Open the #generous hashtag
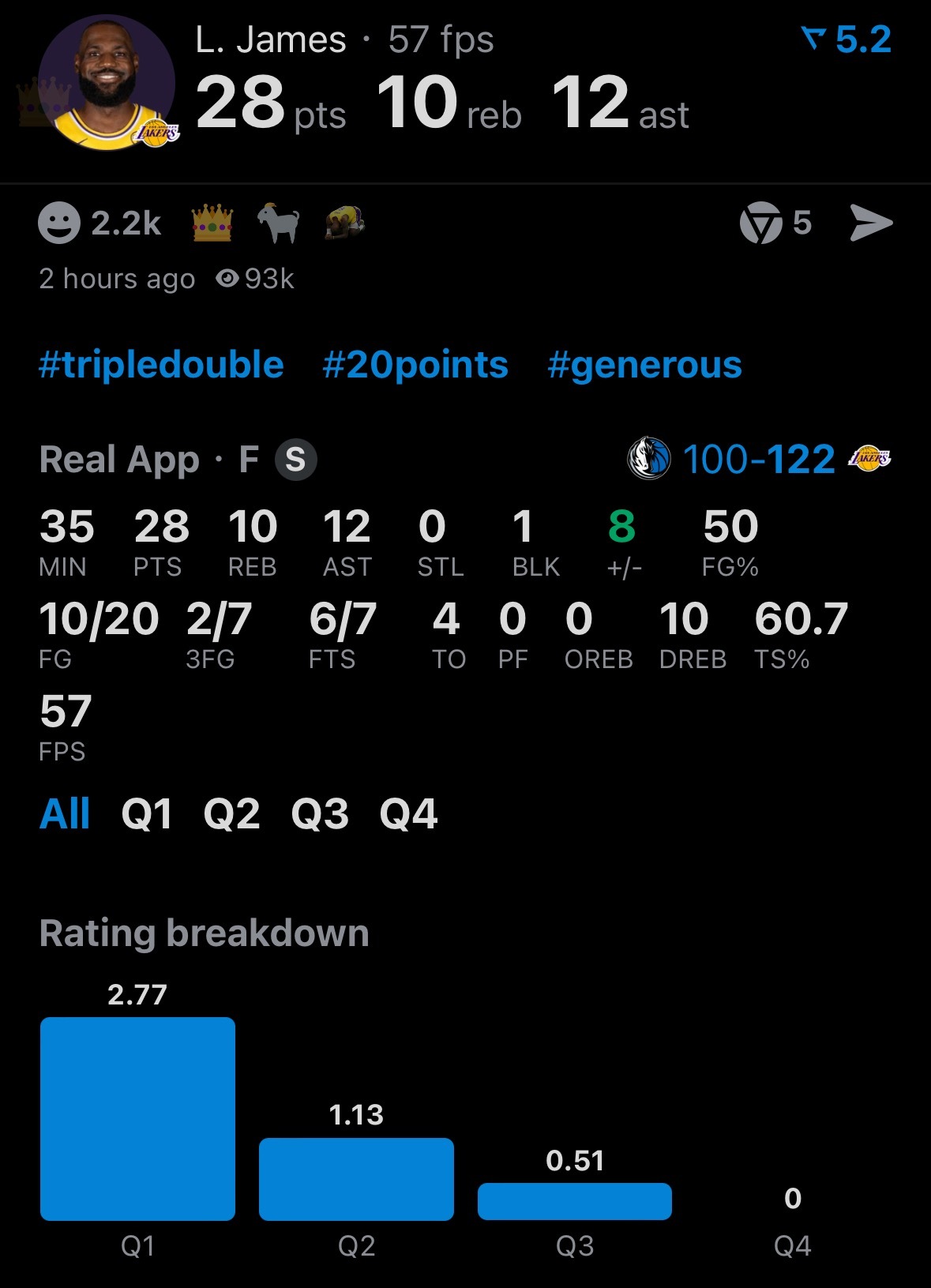 (644, 364)
